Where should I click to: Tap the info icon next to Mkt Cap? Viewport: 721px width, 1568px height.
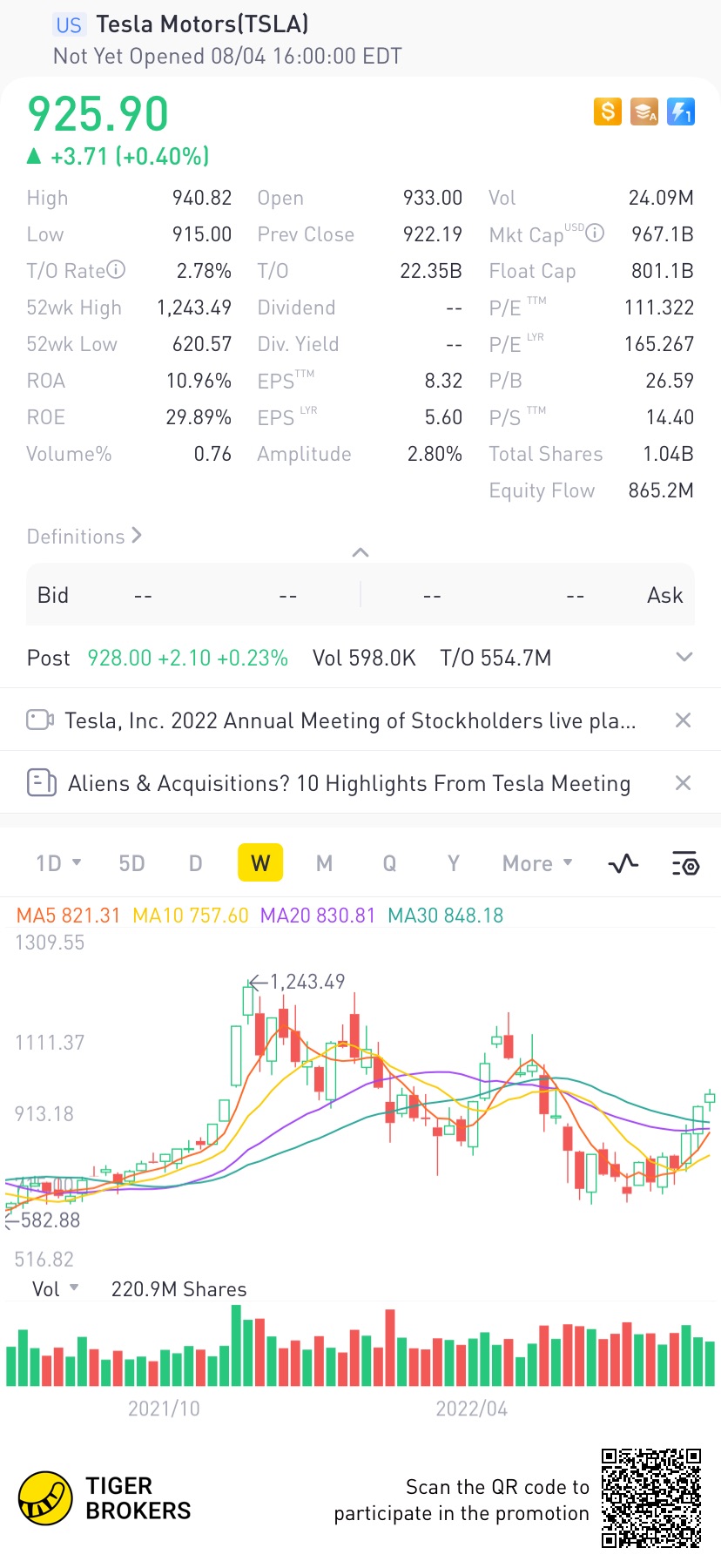[x=595, y=233]
